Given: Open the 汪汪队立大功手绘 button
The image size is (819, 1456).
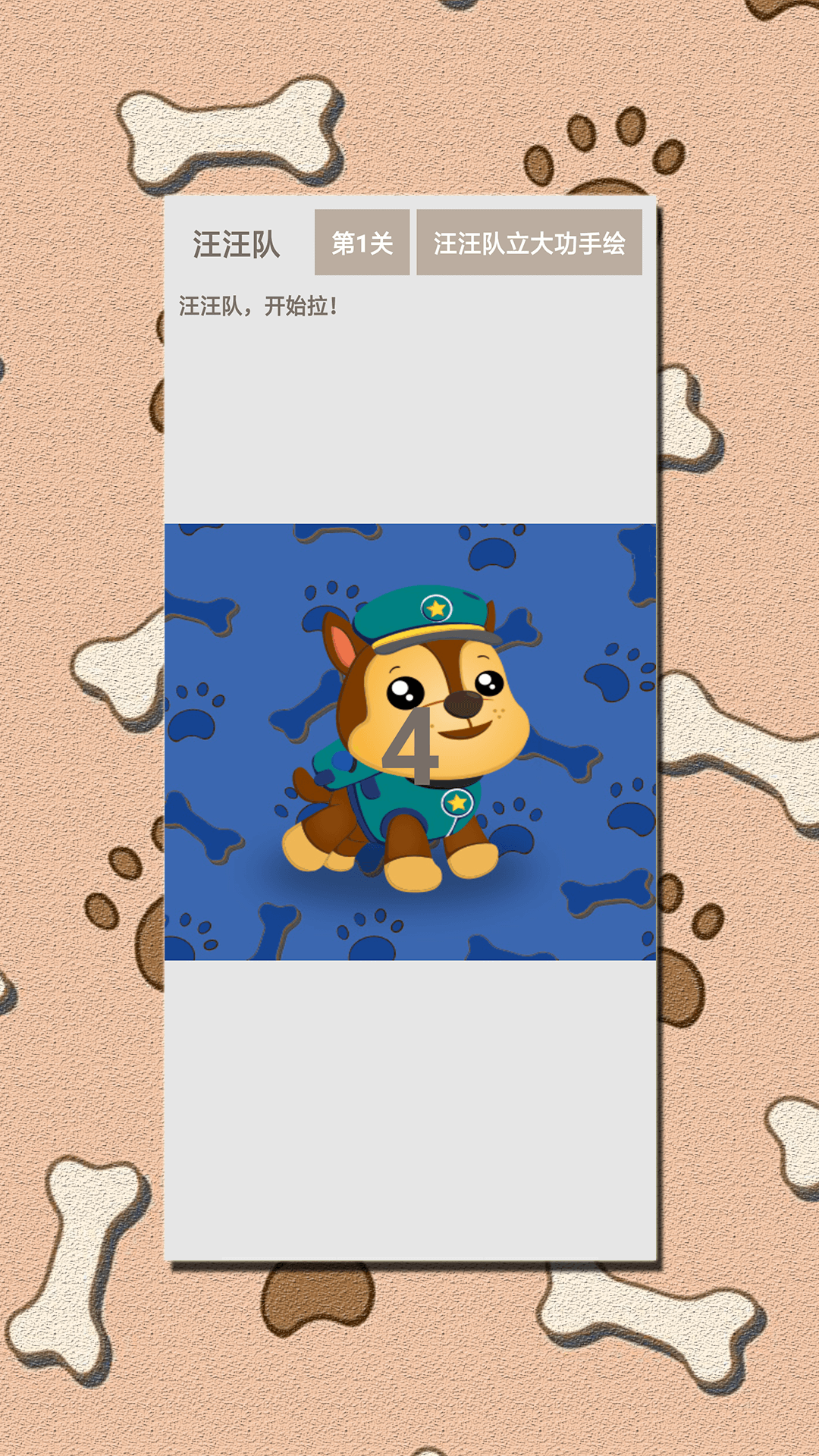Looking at the screenshot, I should 529,243.
